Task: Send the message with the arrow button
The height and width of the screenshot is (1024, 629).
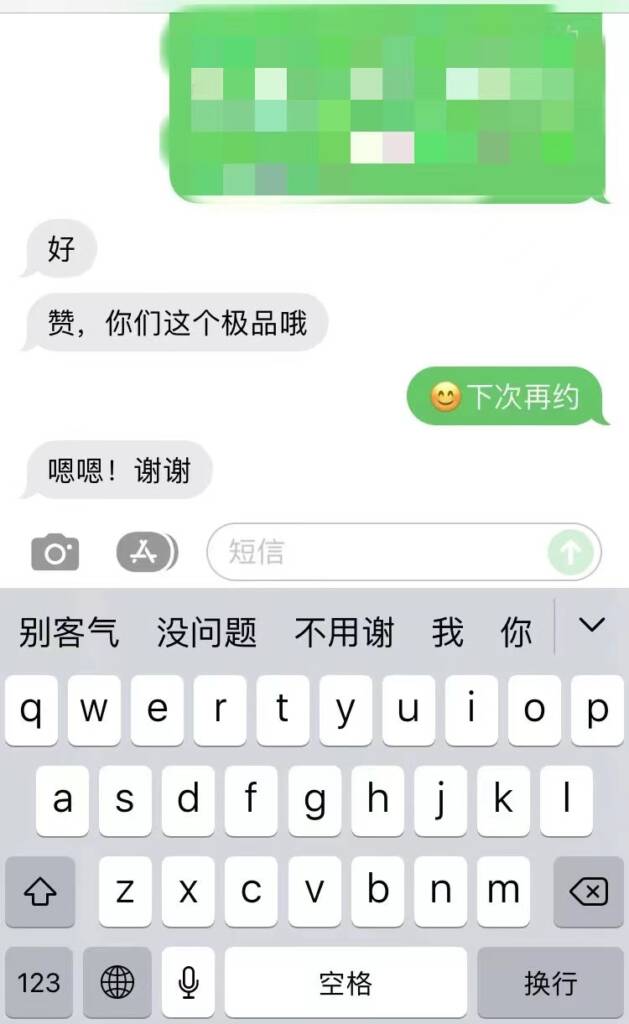Action: [x=571, y=552]
